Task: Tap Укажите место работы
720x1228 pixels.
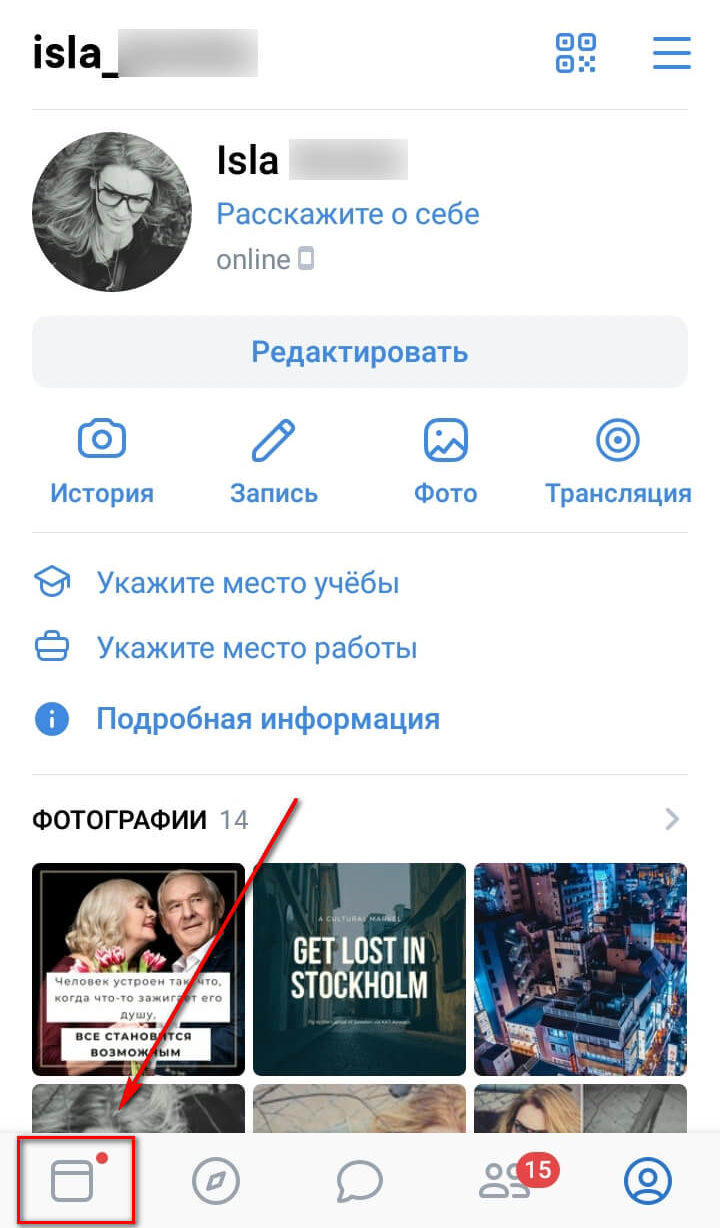Action: (256, 649)
